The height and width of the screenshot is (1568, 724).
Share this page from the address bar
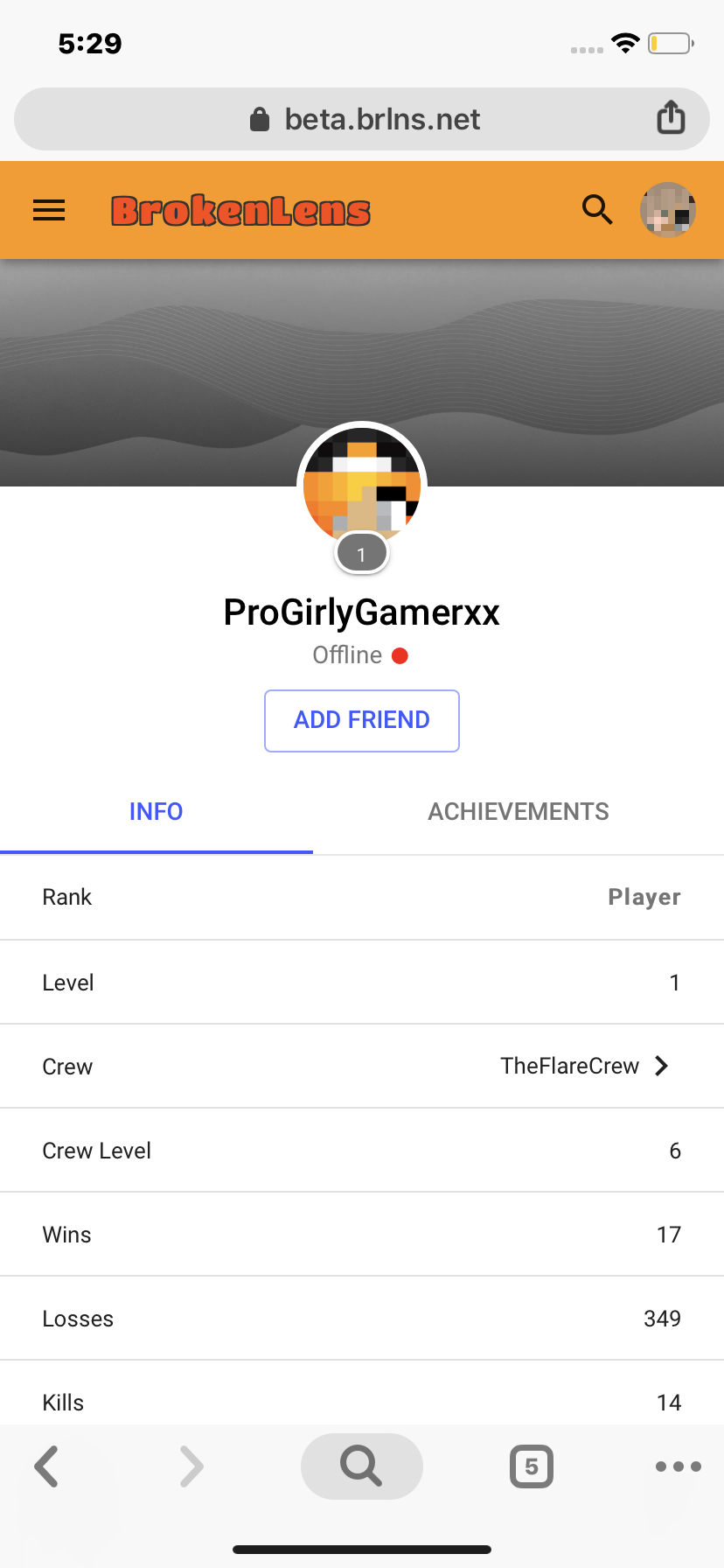click(x=671, y=117)
